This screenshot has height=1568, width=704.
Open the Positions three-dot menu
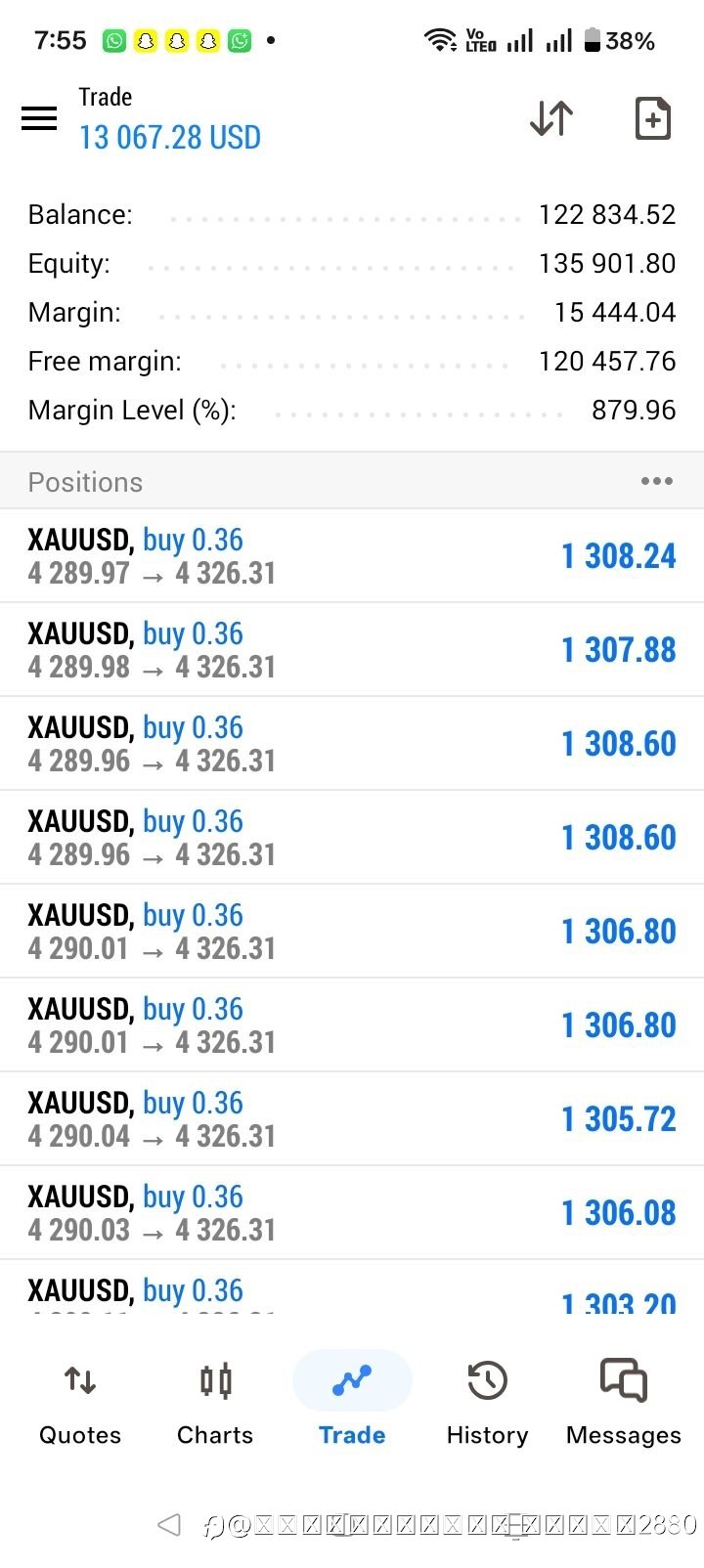pos(656,481)
